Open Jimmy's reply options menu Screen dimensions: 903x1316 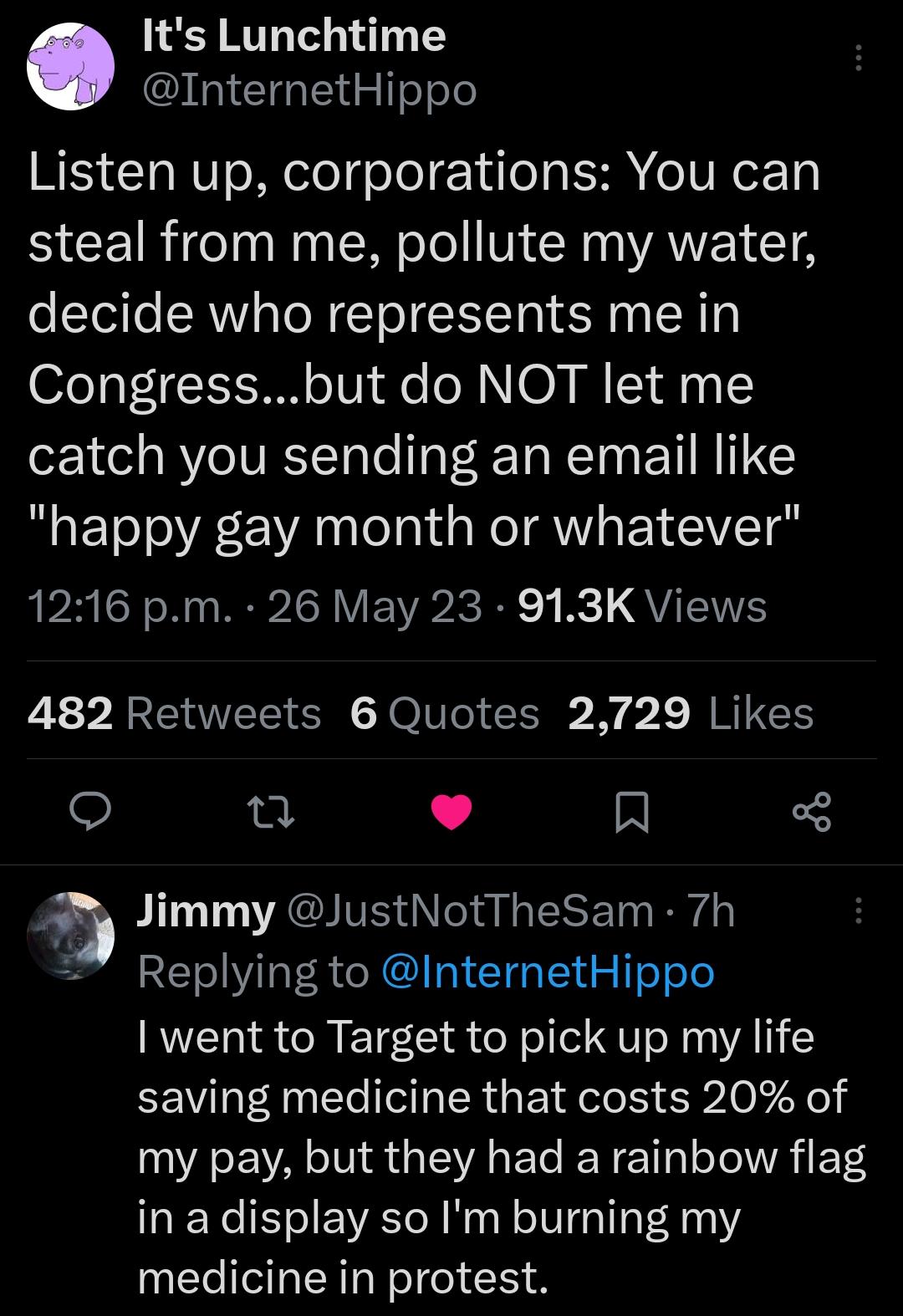pyautogui.click(x=858, y=911)
